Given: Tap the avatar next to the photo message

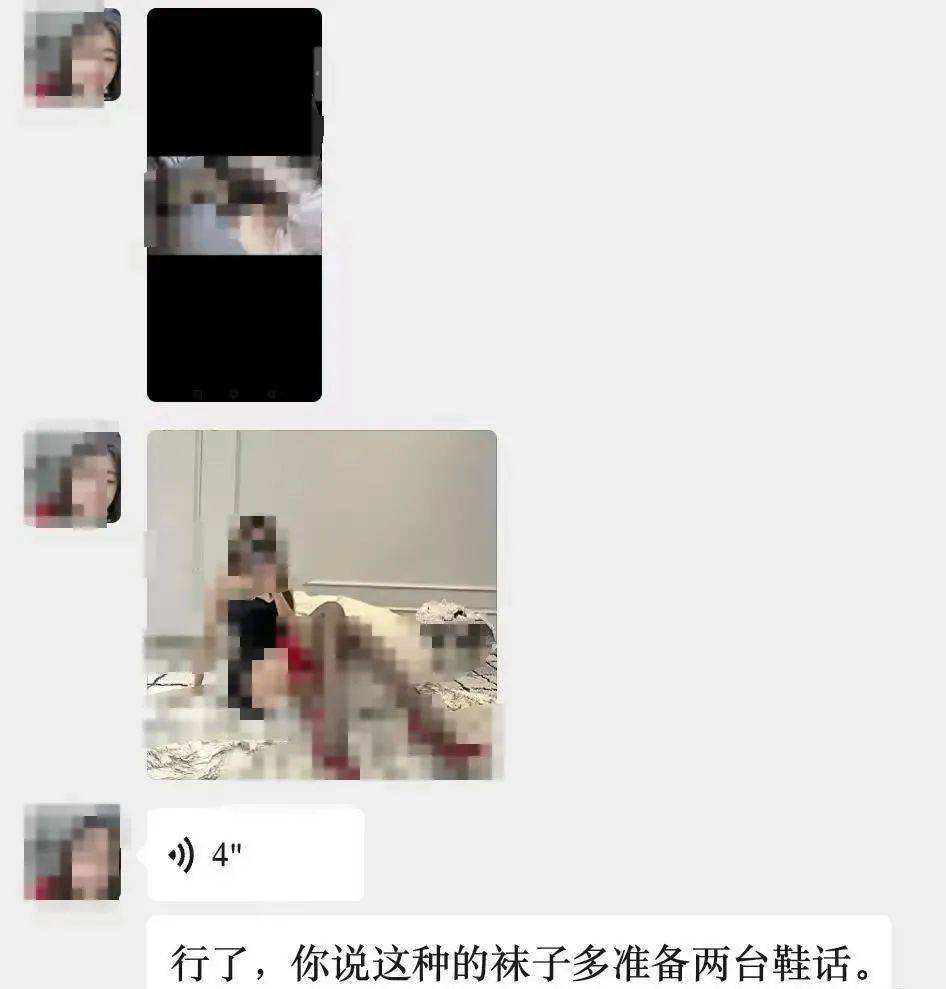Looking at the screenshot, I should pos(73,478).
